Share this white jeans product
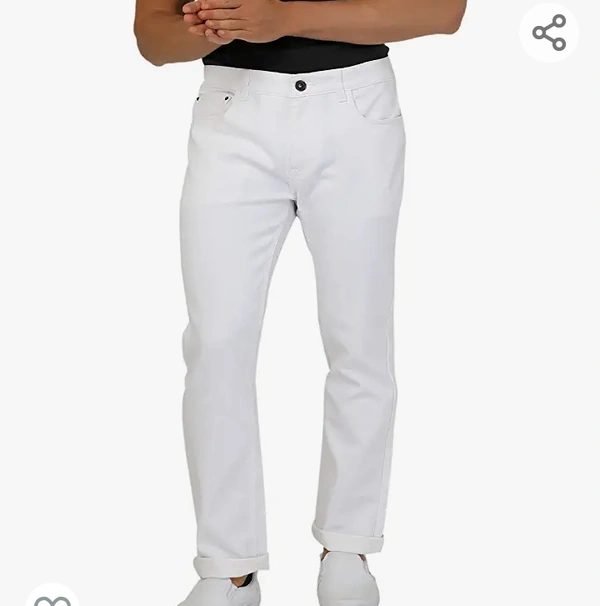 tap(549, 33)
